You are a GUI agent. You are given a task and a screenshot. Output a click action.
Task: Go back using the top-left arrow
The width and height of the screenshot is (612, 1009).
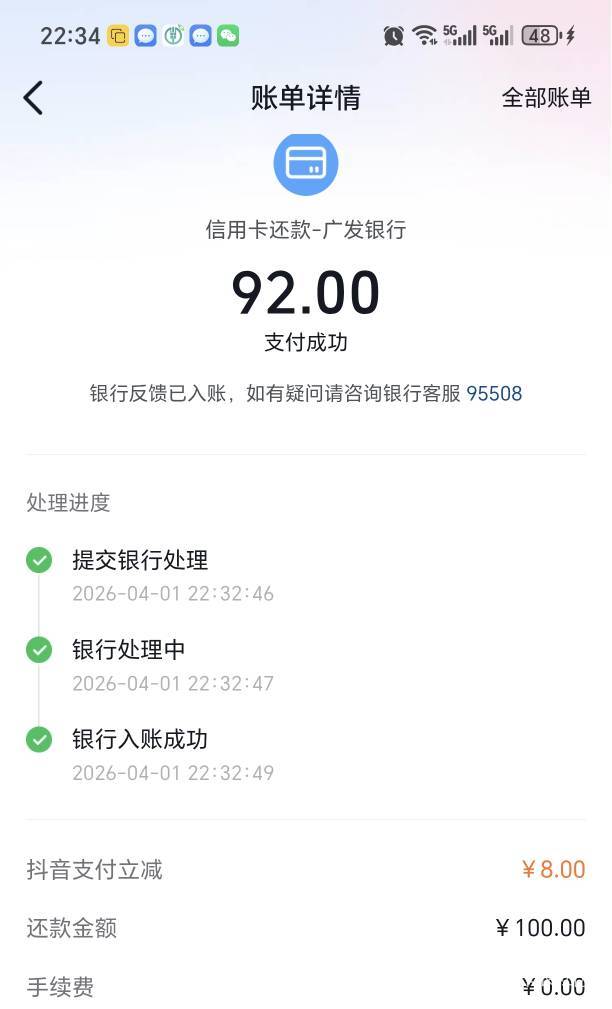point(33,98)
